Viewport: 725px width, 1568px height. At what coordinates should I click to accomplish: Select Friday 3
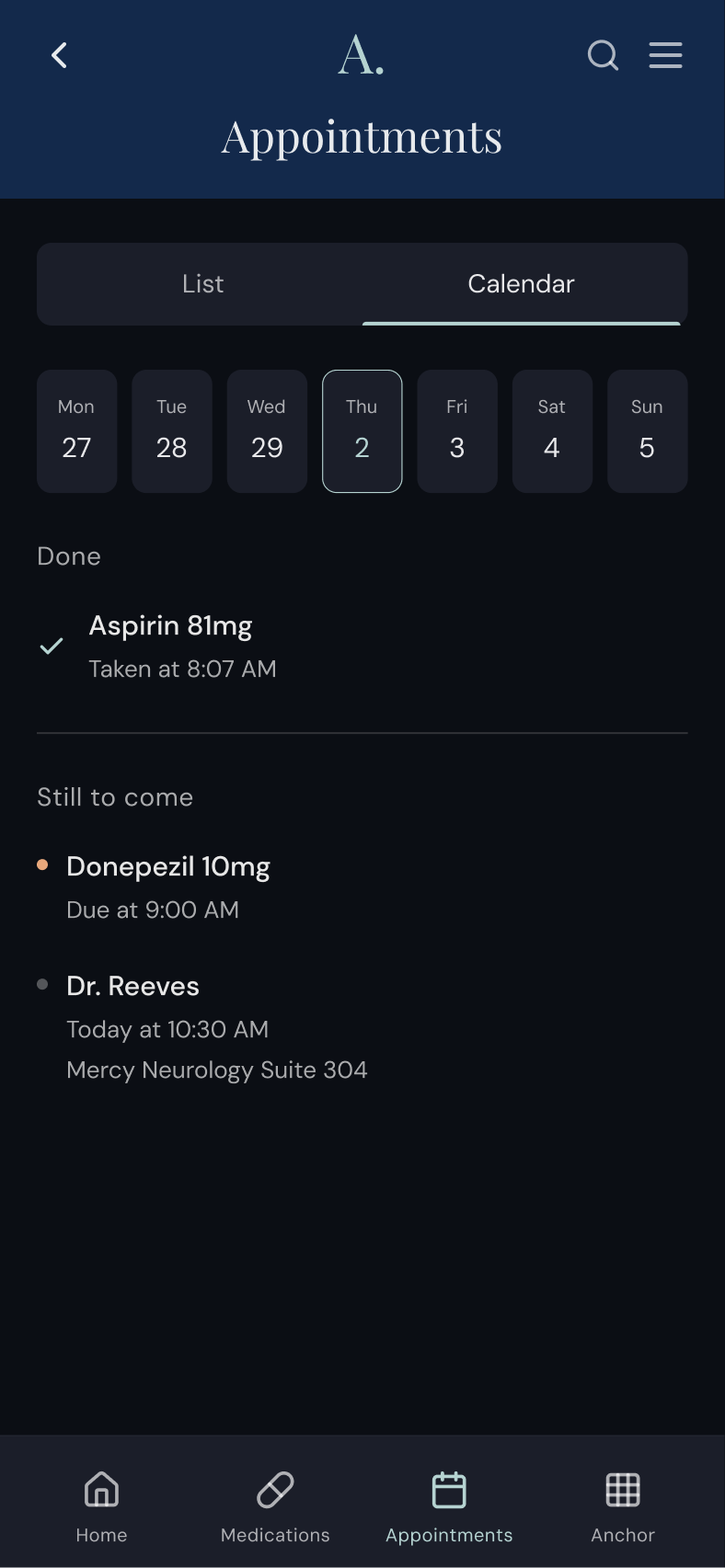click(457, 431)
